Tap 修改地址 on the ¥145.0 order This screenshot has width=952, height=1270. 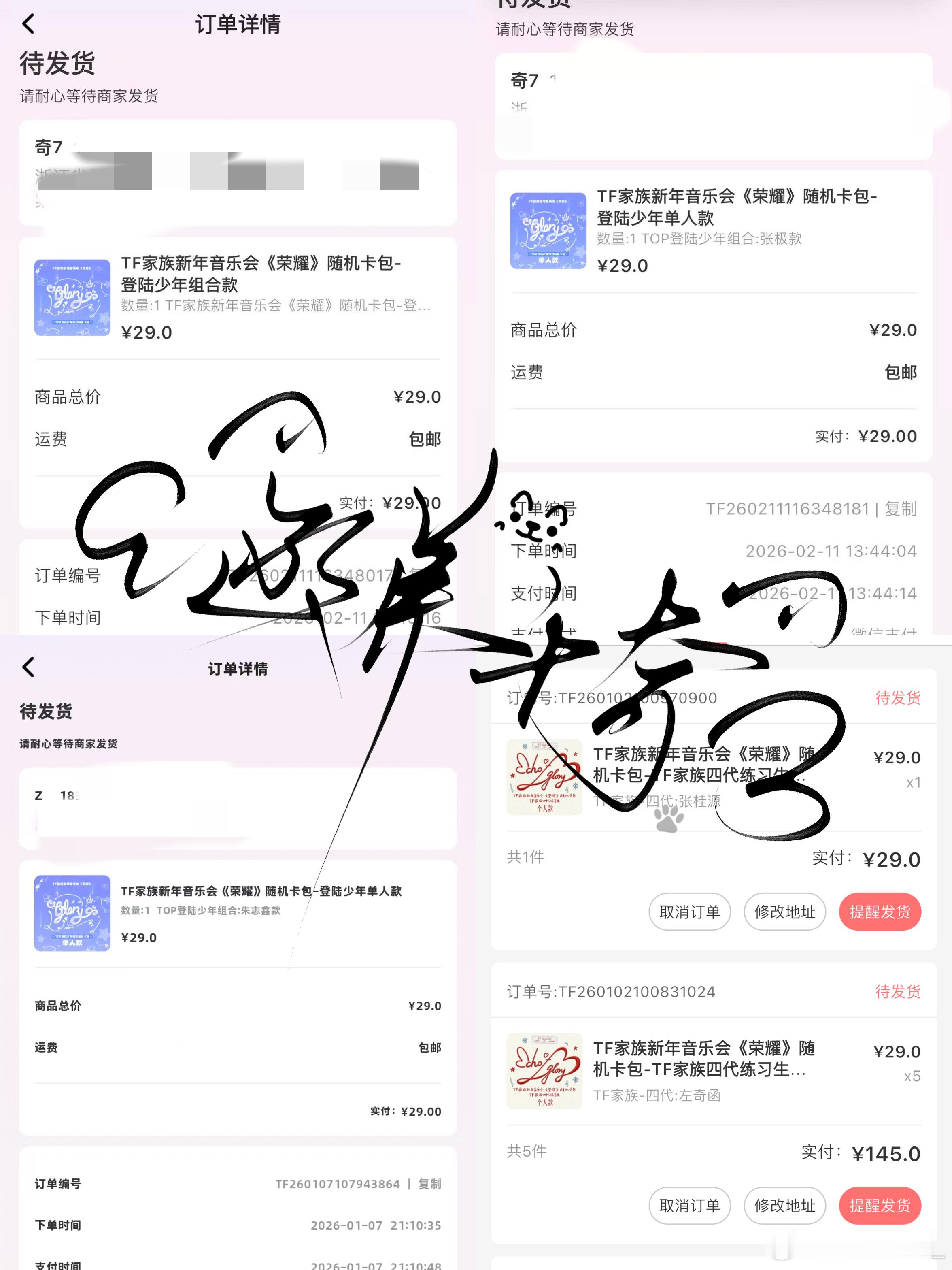(784, 1206)
